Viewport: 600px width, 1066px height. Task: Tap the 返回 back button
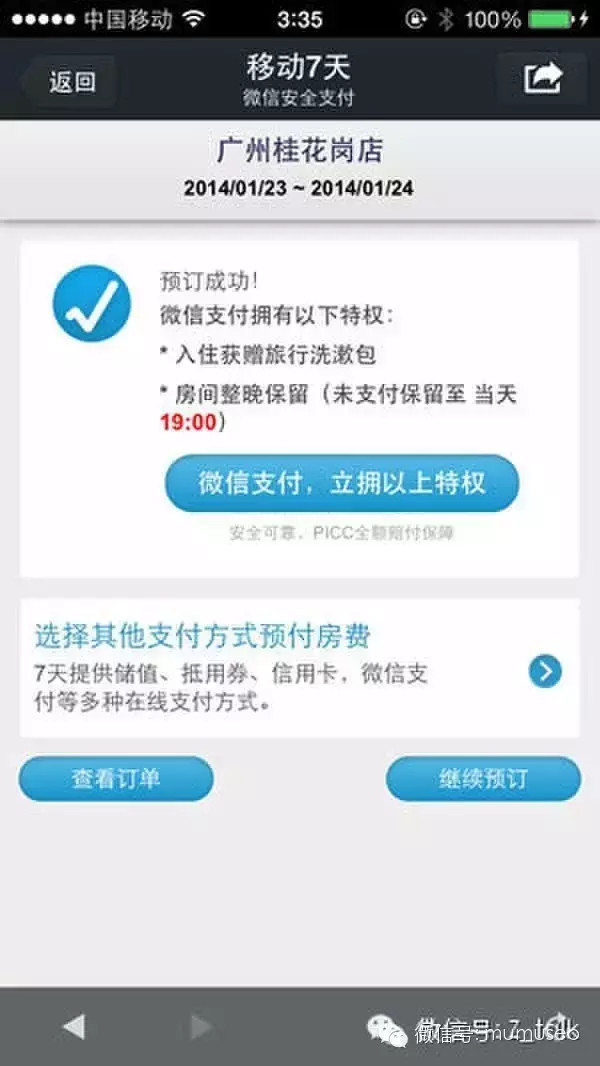click(x=70, y=82)
